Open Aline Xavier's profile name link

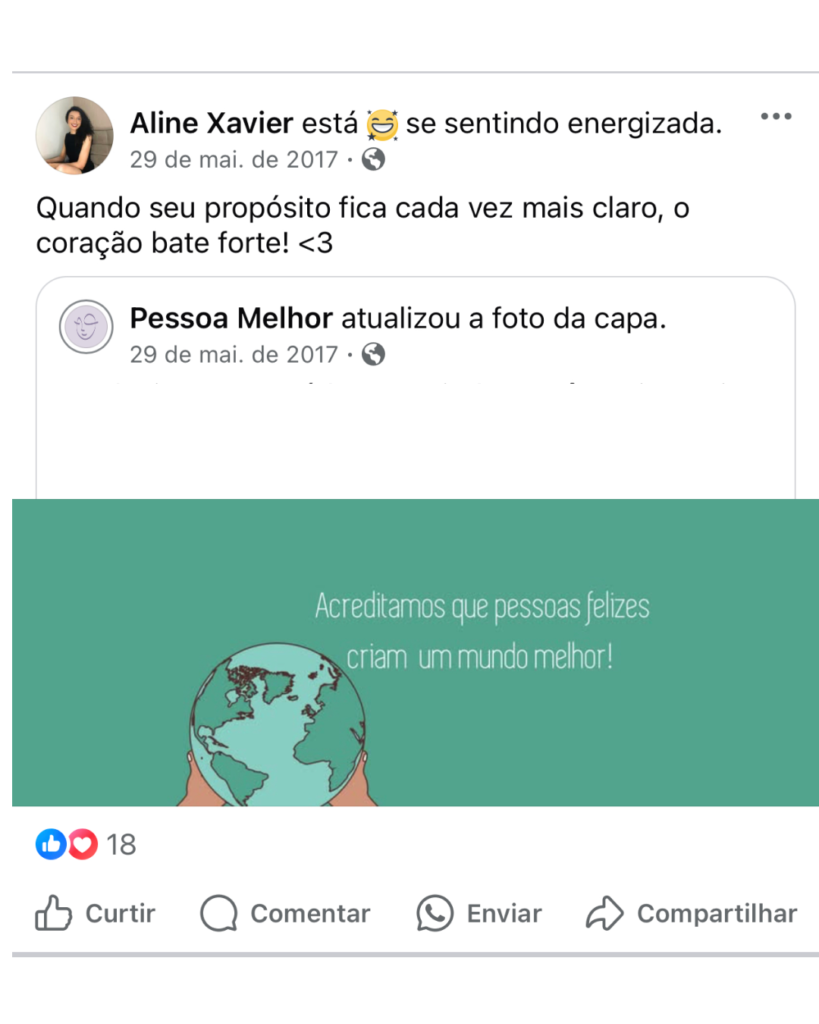[211, 124]
